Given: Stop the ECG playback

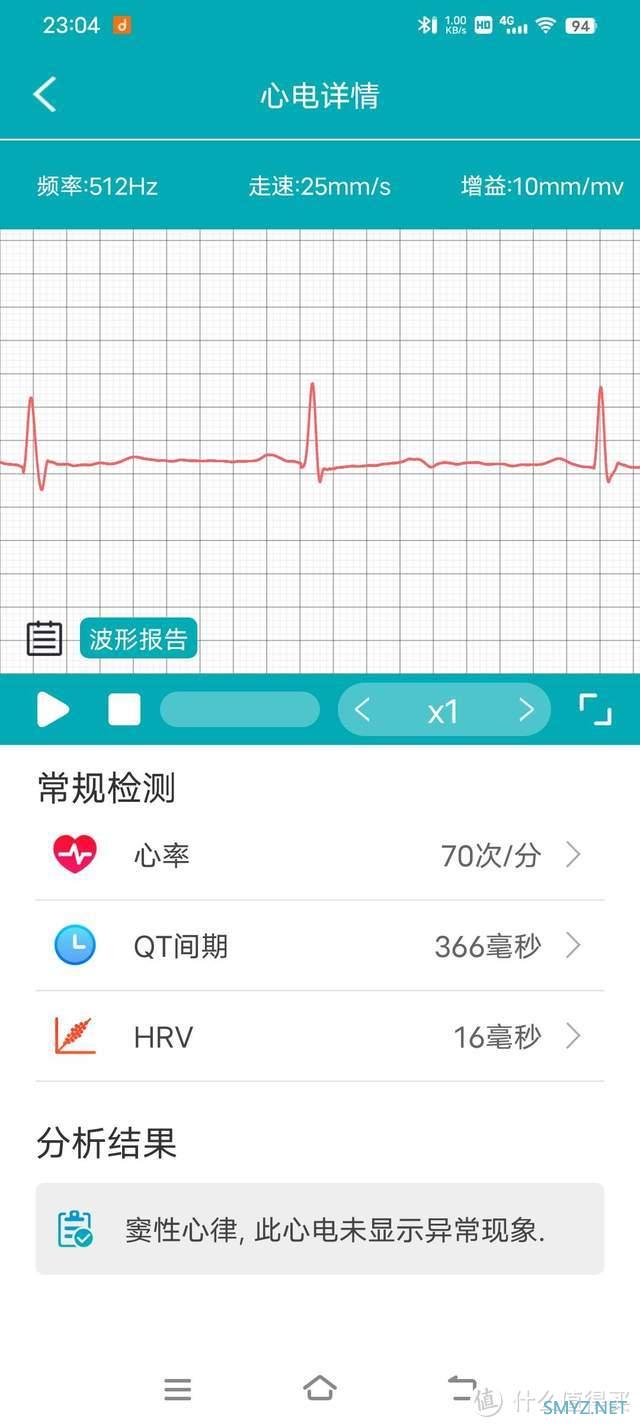Looking at the screenshot, I should pos(124,710).
